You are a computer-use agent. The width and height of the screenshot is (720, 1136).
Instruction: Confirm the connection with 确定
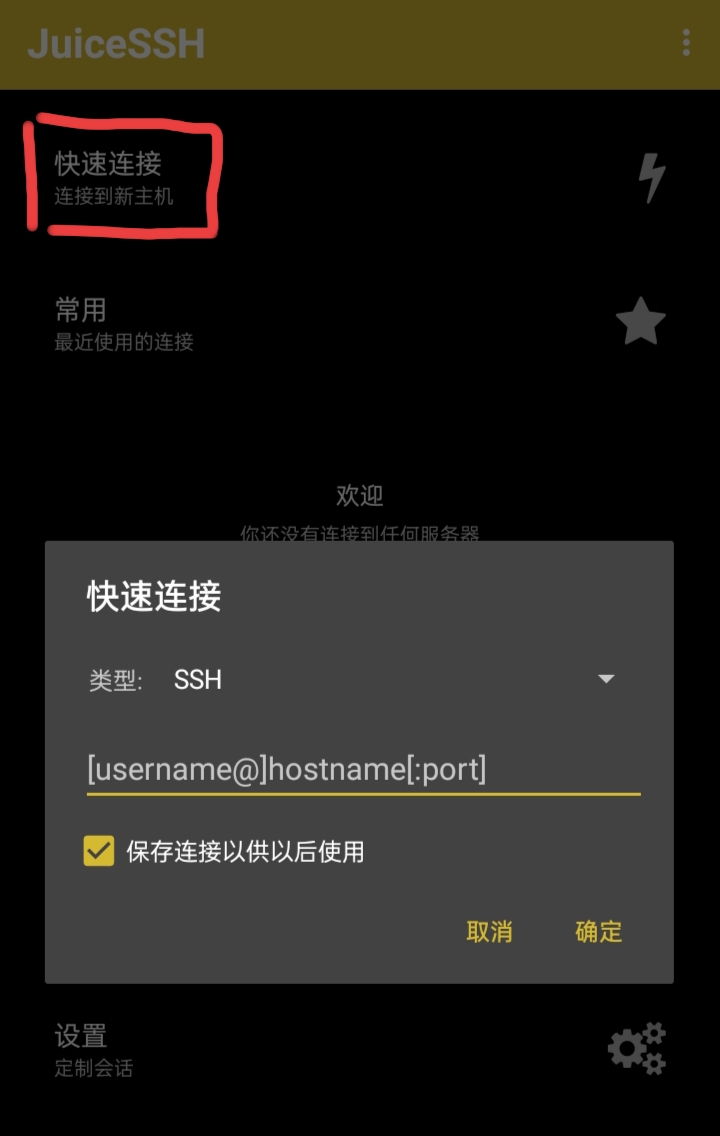[598, 932]
